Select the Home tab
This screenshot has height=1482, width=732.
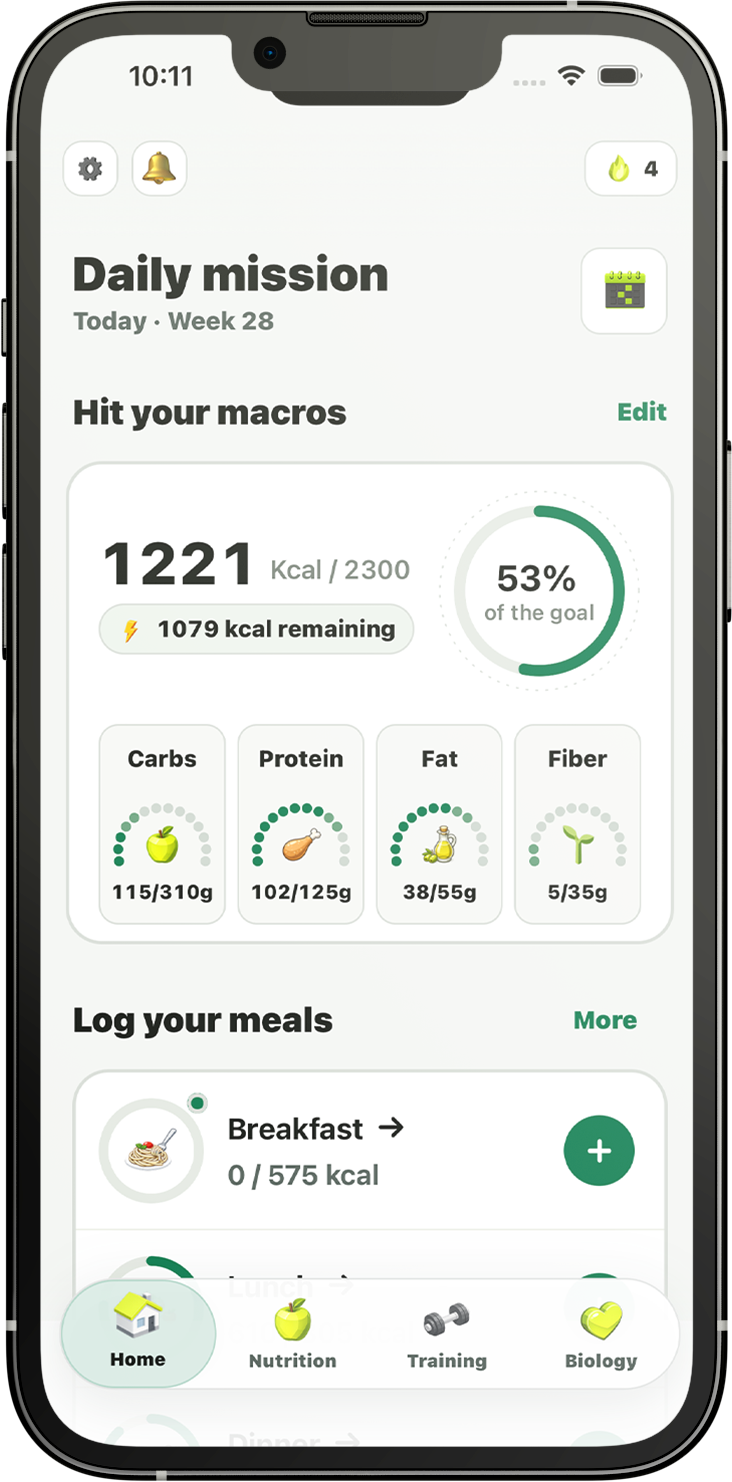click(138, 1334)
